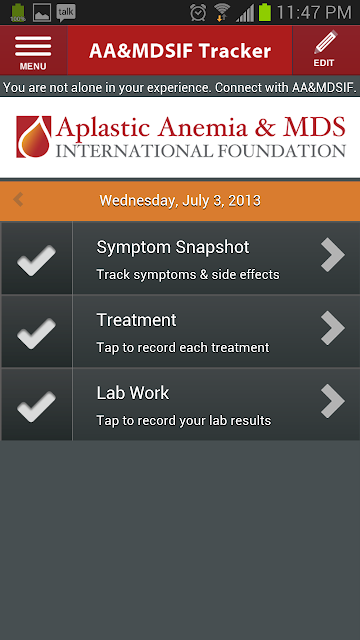Open Treatment to record a treatment
This screenshot has height=640, width=360.
(x=216, y=331)
